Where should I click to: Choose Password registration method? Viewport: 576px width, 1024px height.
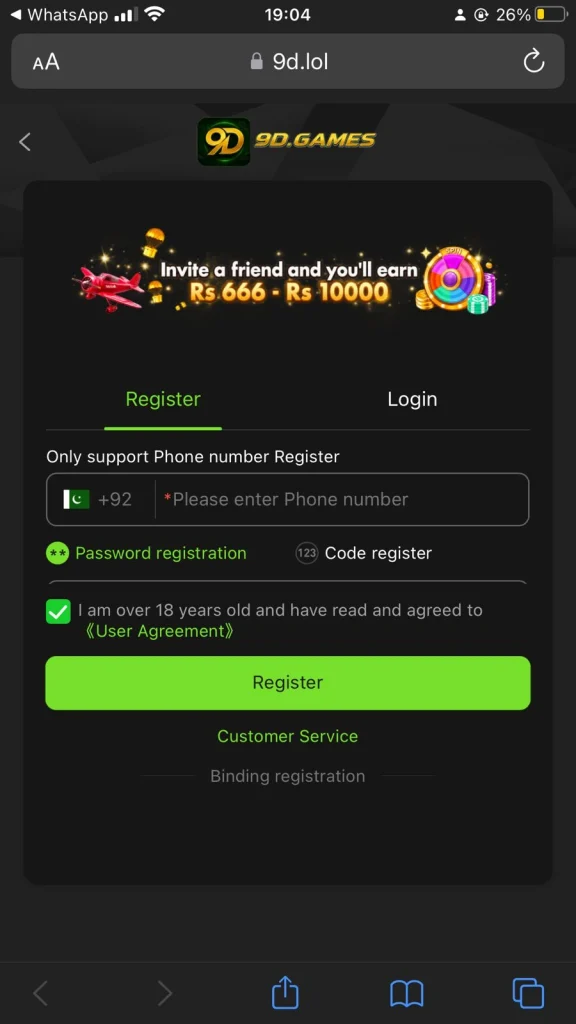[146, 553]
